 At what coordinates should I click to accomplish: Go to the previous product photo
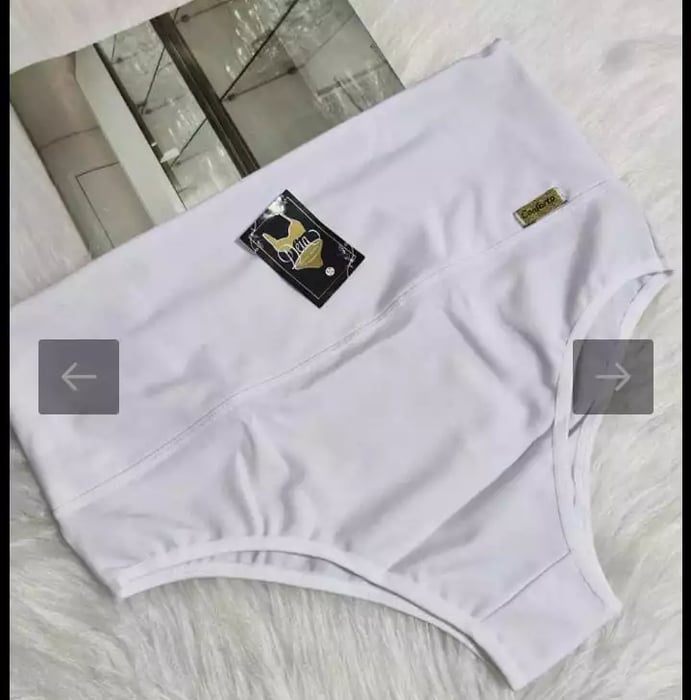(78, 377)
